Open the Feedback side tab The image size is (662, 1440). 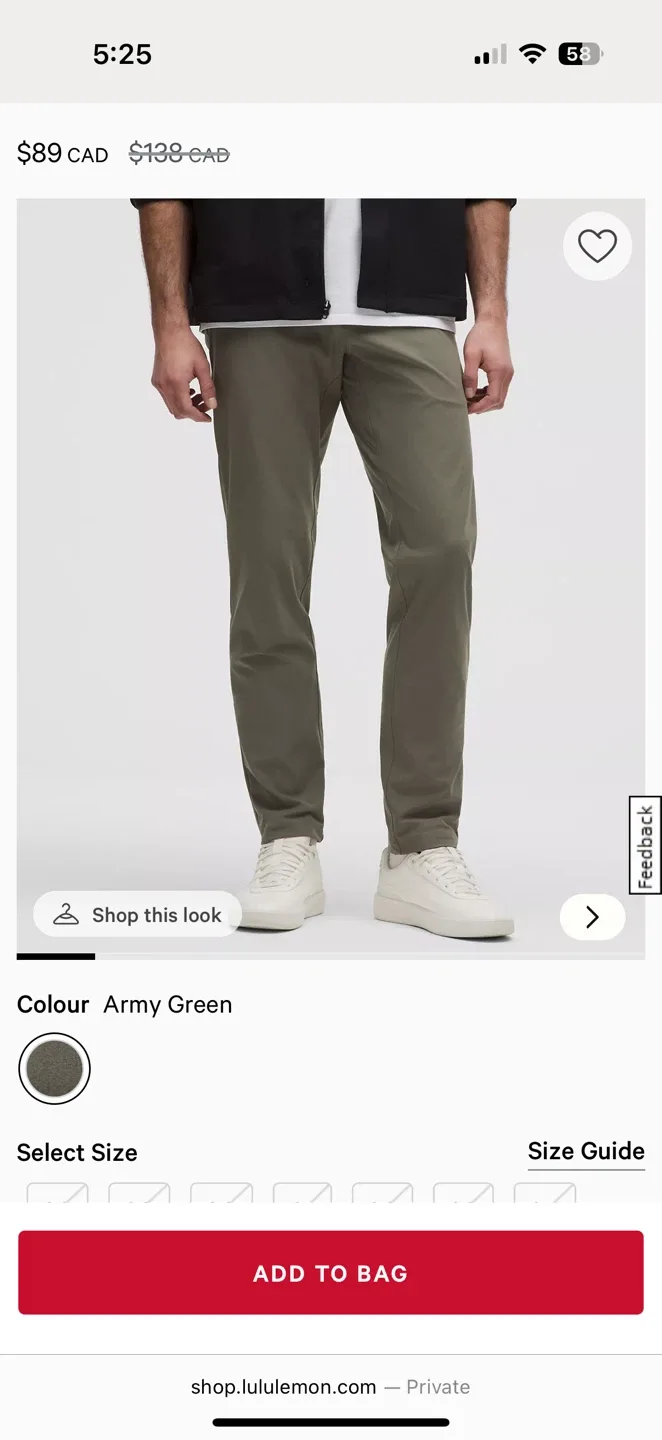point(645,846)
